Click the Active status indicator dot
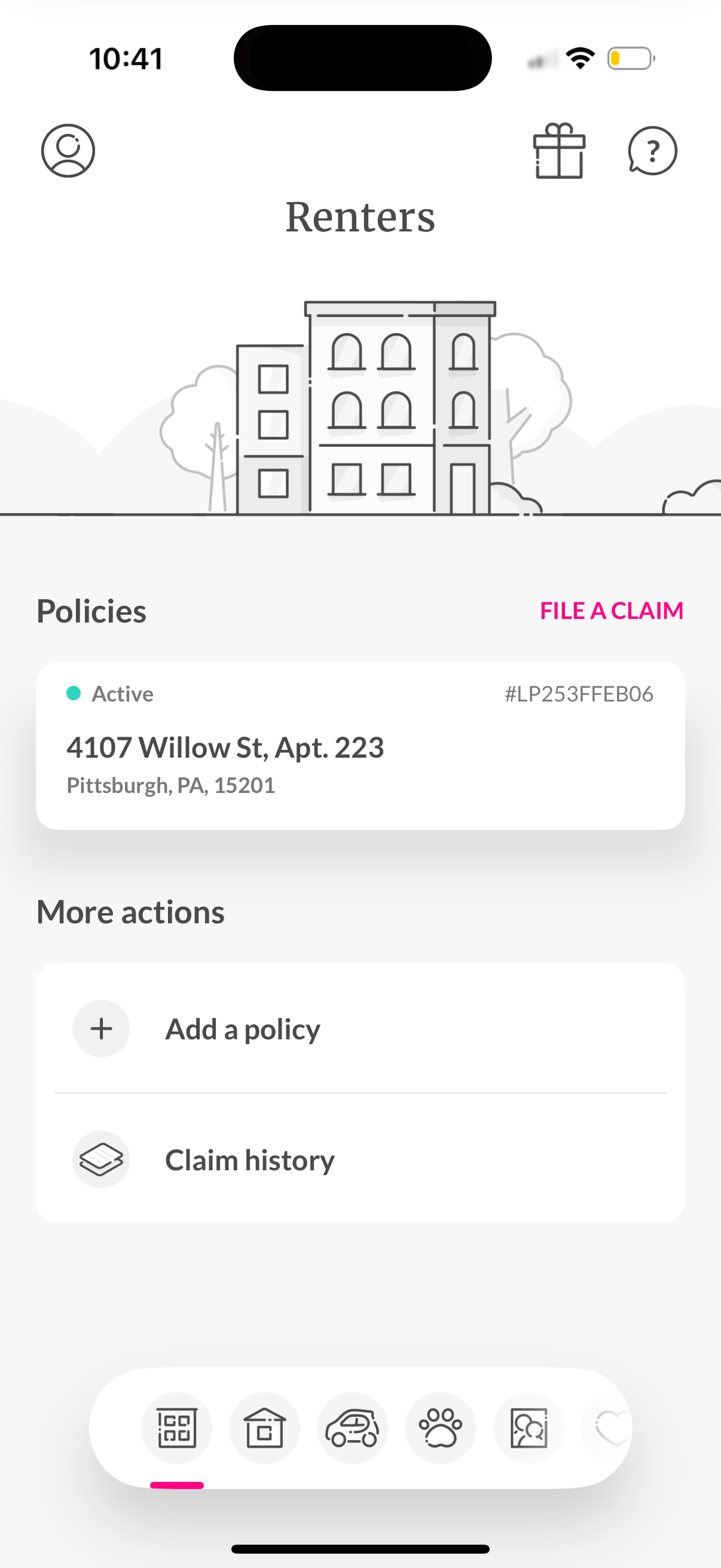 click(x=73, y=693)
